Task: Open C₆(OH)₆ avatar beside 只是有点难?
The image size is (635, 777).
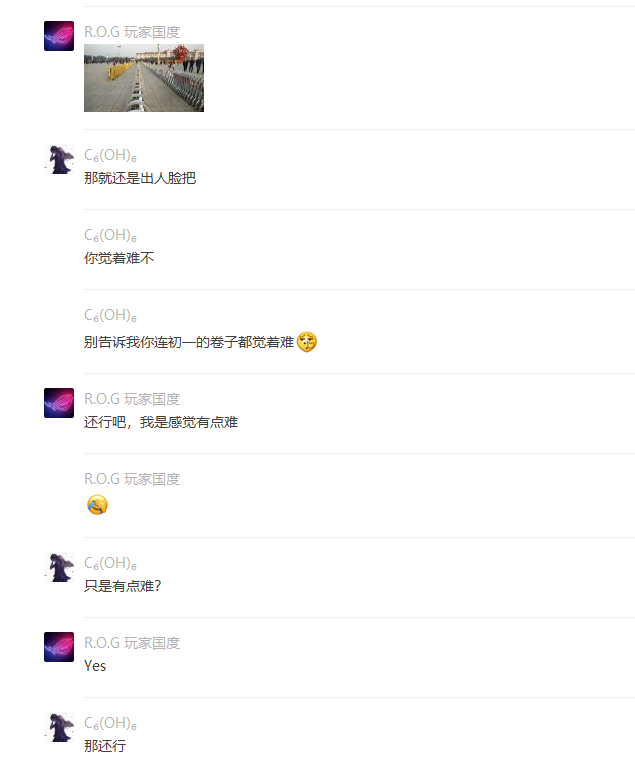Action: tap(59, 567)
